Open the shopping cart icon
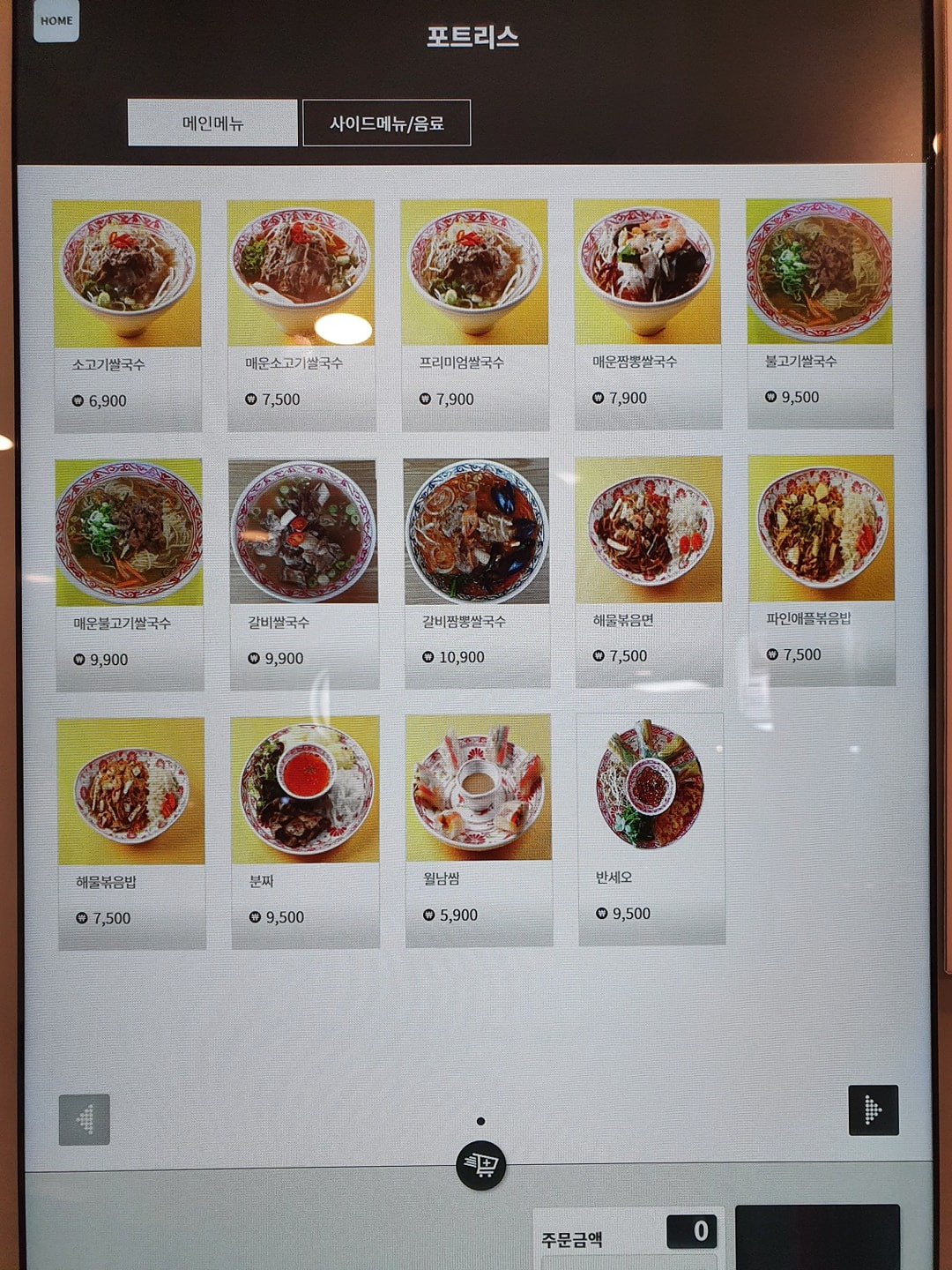This screenshot has height=1270, width=952. pos(481,1165)
